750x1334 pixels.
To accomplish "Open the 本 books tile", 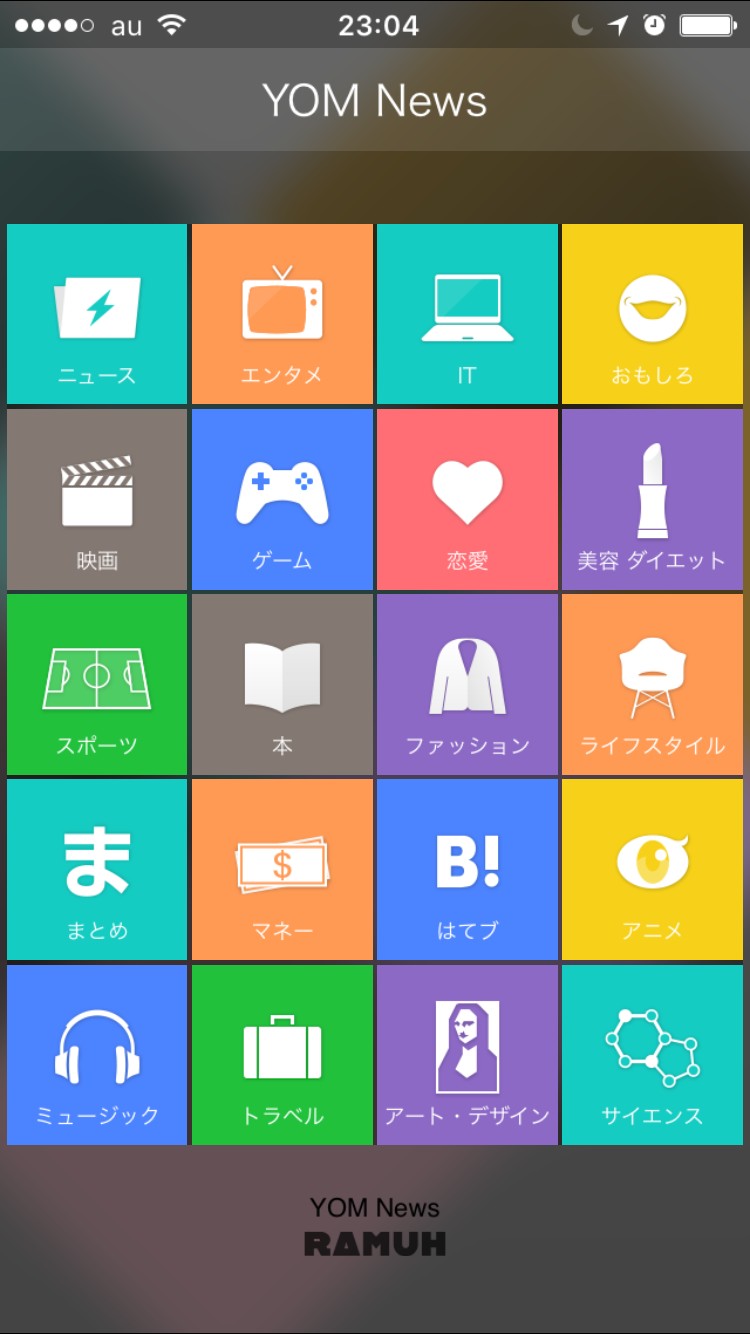I will click(x=282, y=684).
